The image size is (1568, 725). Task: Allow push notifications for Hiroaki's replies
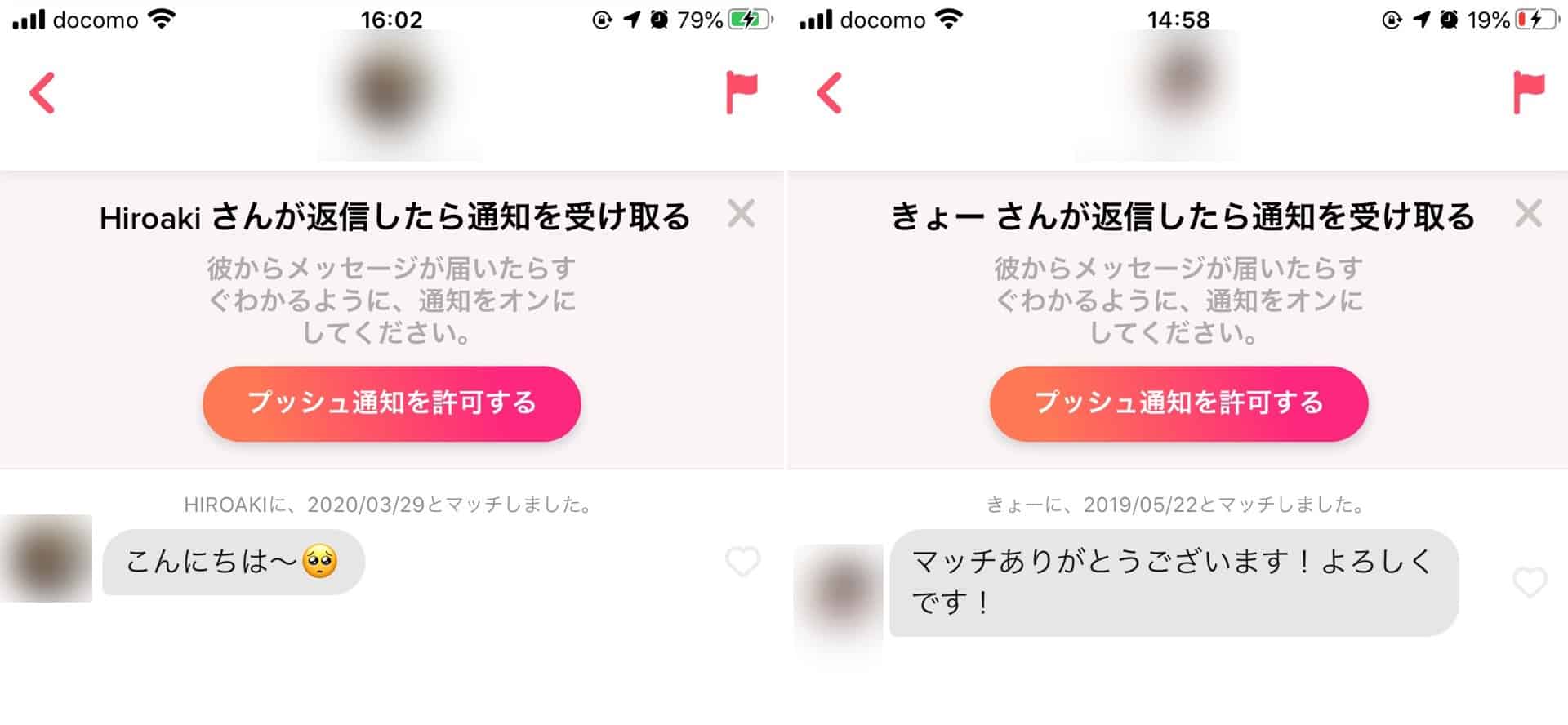[x=391, y=403]
